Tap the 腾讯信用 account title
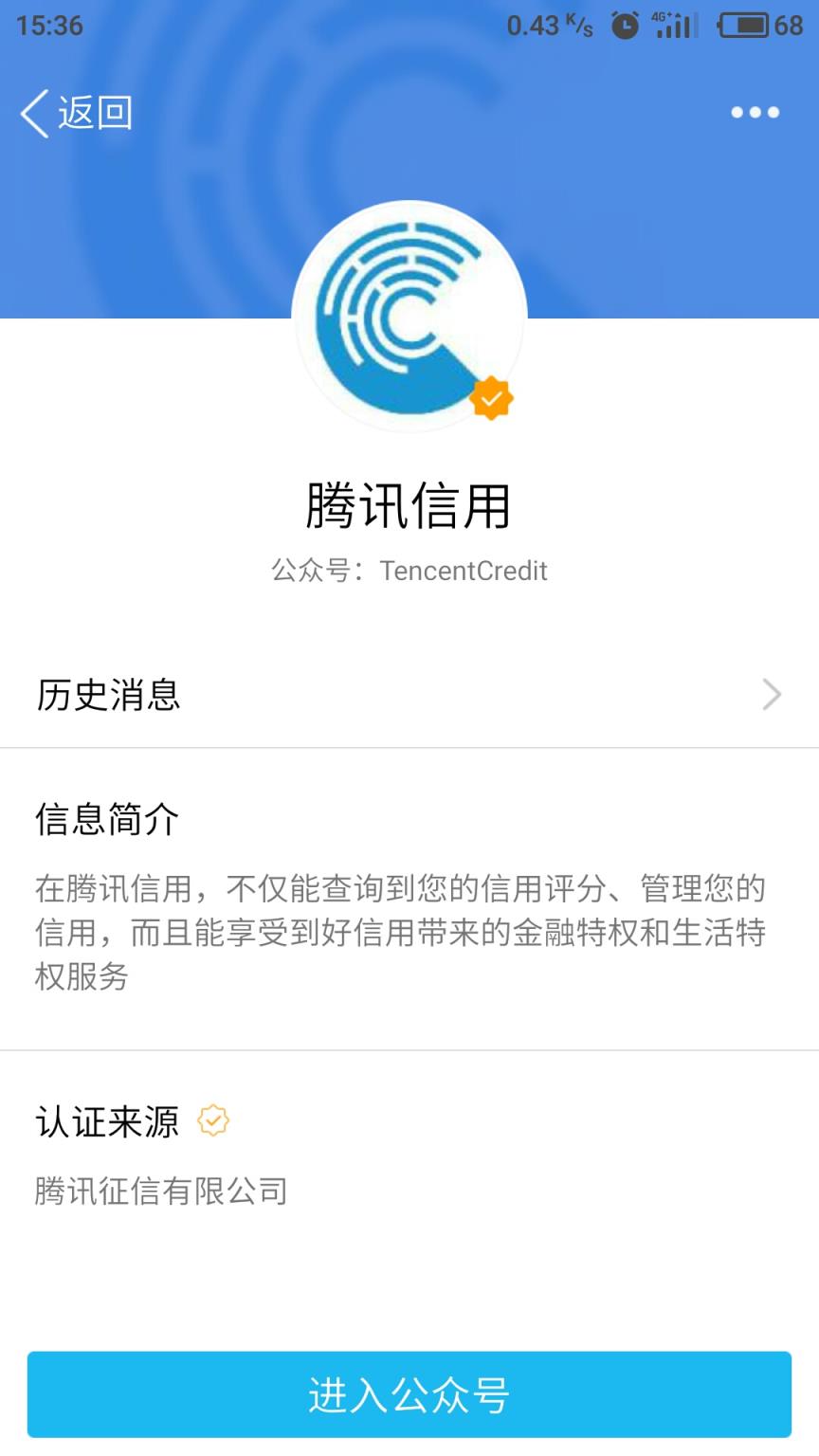 pyautogui.click(x=409, y=507)
